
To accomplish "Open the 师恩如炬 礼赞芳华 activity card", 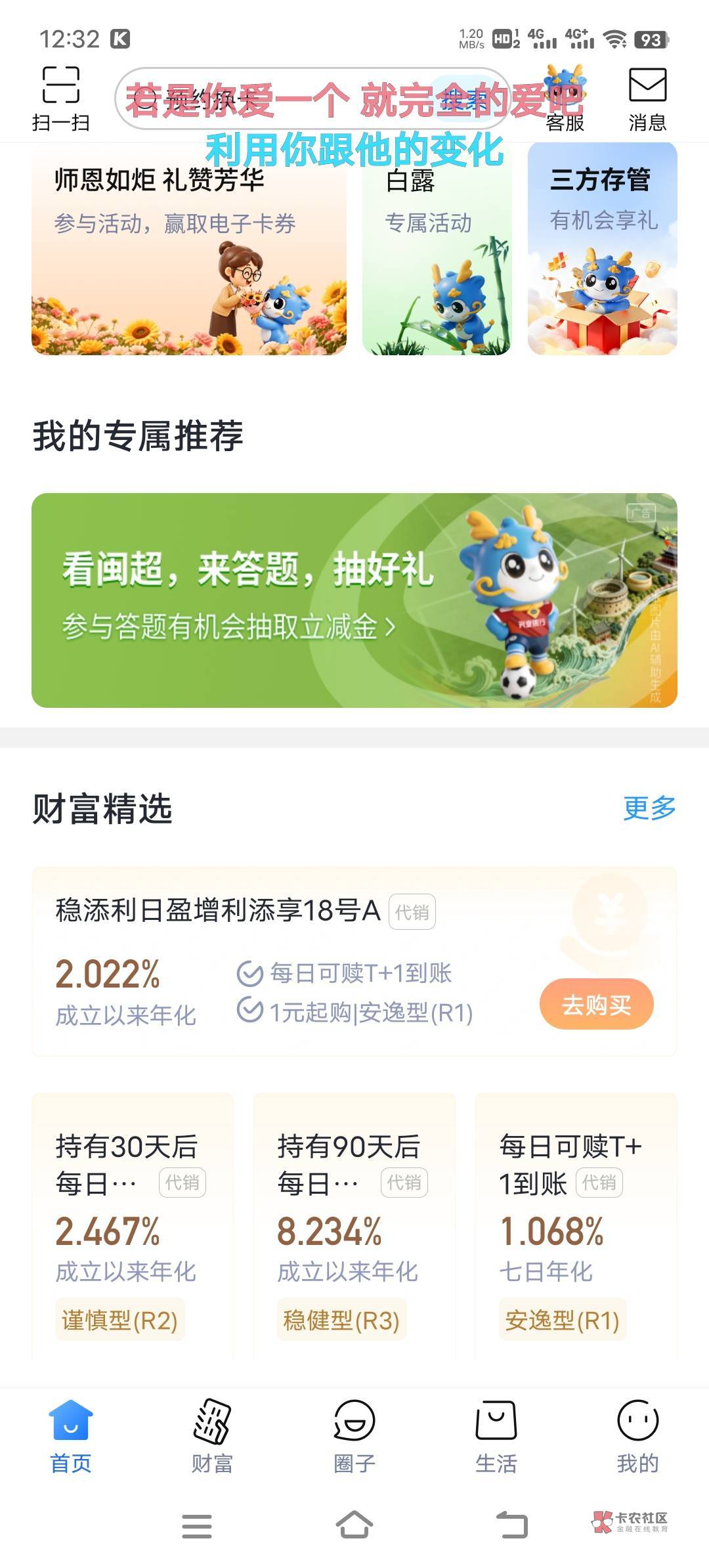I will point(189,250).
